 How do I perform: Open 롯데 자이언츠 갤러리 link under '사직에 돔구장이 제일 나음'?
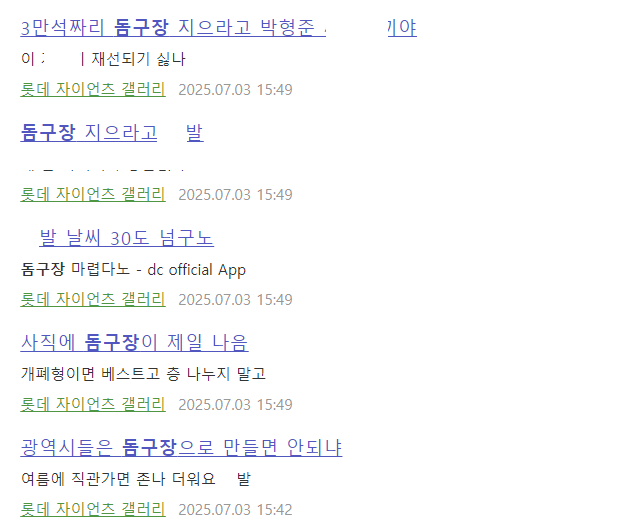click(92, 404)
